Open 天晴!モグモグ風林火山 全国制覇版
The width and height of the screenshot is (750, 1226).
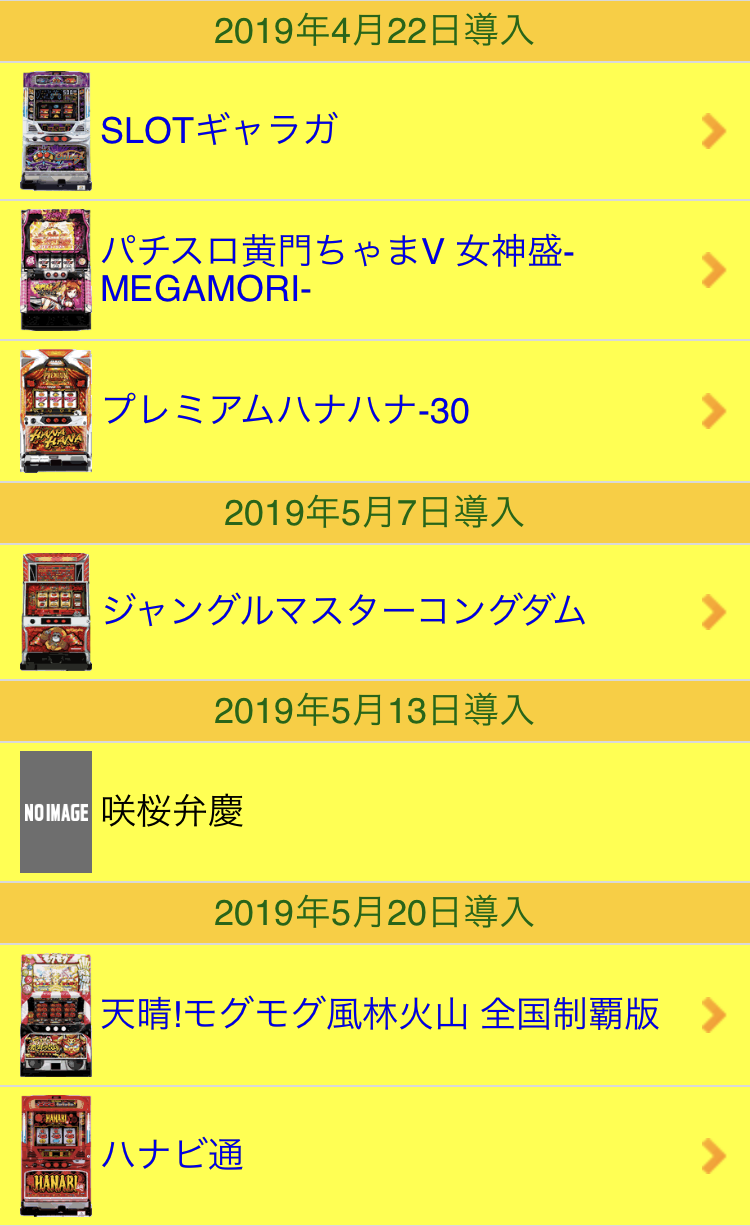[375, 1015]
